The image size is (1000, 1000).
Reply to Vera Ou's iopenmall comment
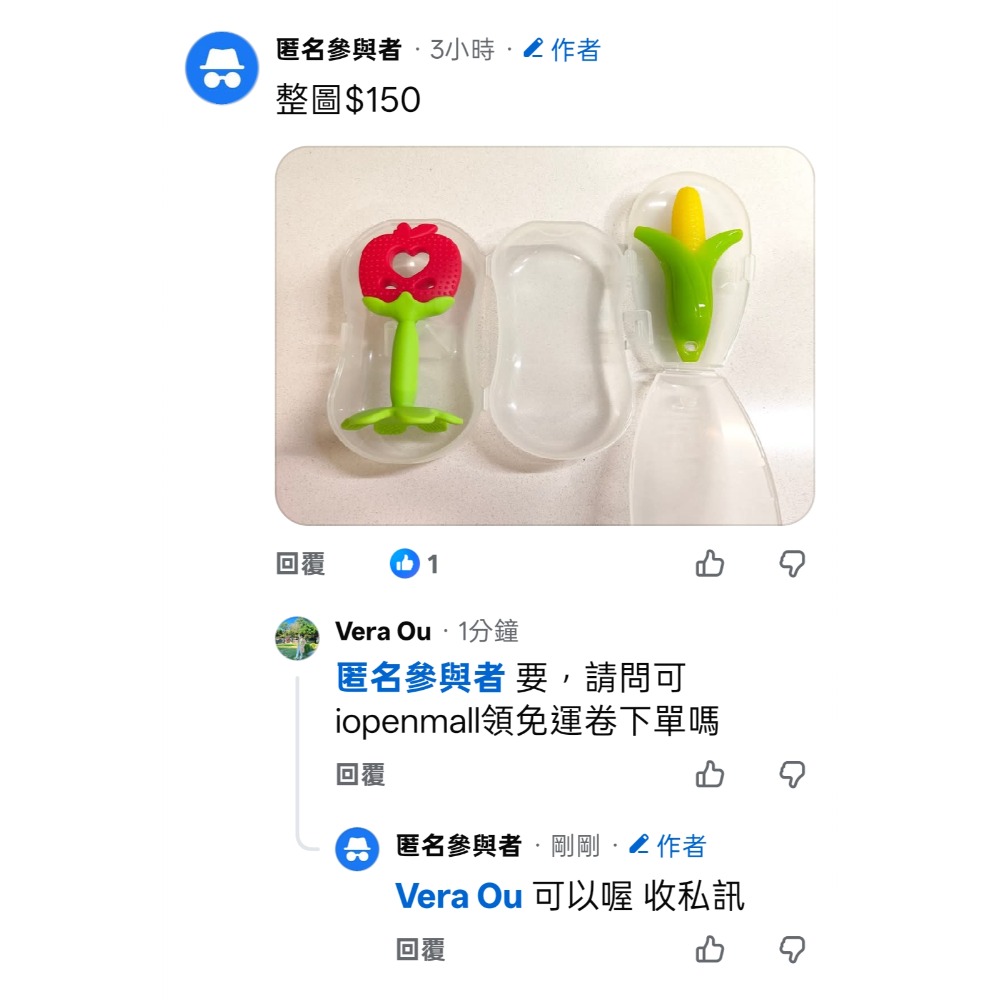click(x=360, y=775)
